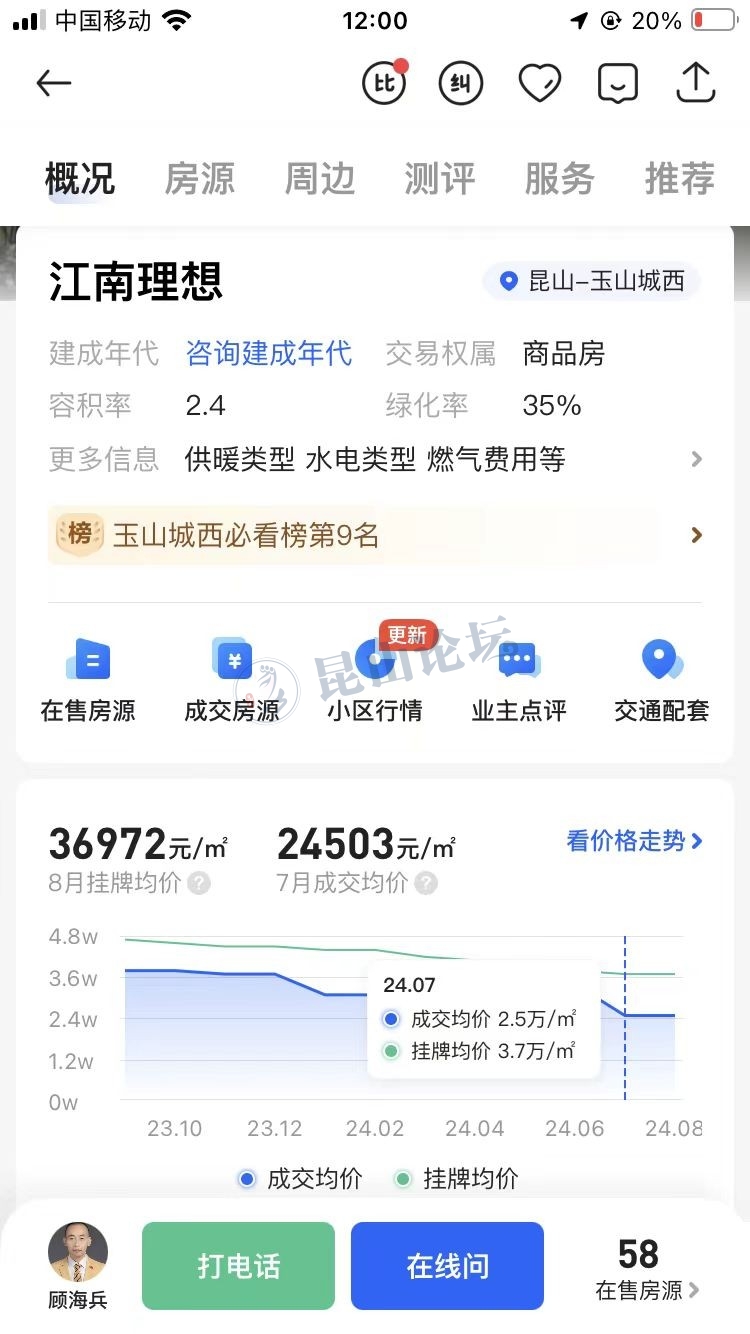Image resolution: width=750 pixels, height=1334 pixels.
Task: Favorite this community with the heart
Action: [540, 83]
